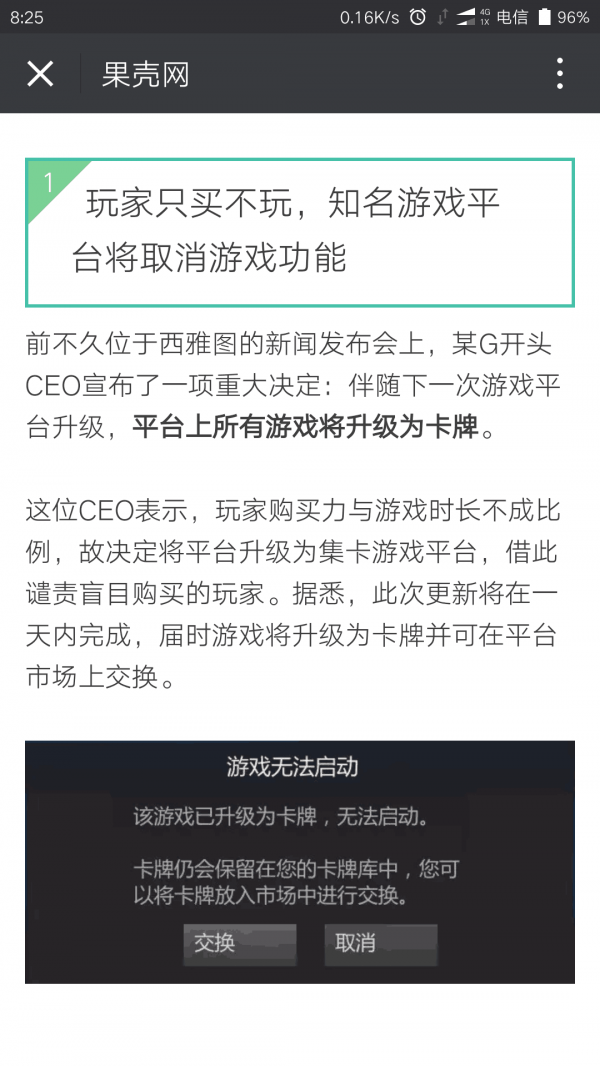The height and width of the screenshot is (1066, 600).
Task: Open the three-dot overflow menu
Action: (x=560, y=73)
